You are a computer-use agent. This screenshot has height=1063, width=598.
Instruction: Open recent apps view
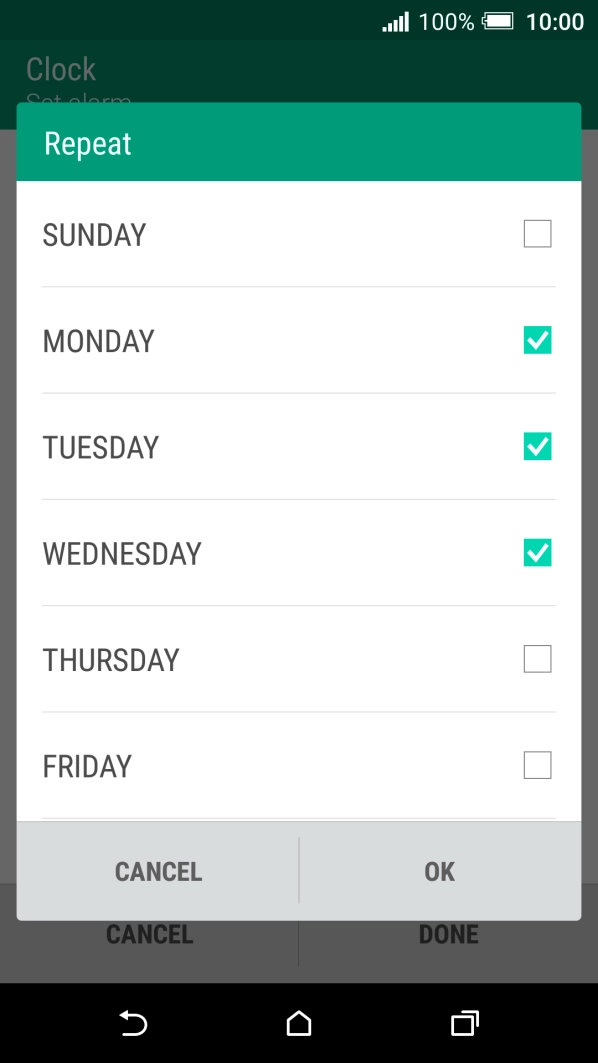(465, 1023)
